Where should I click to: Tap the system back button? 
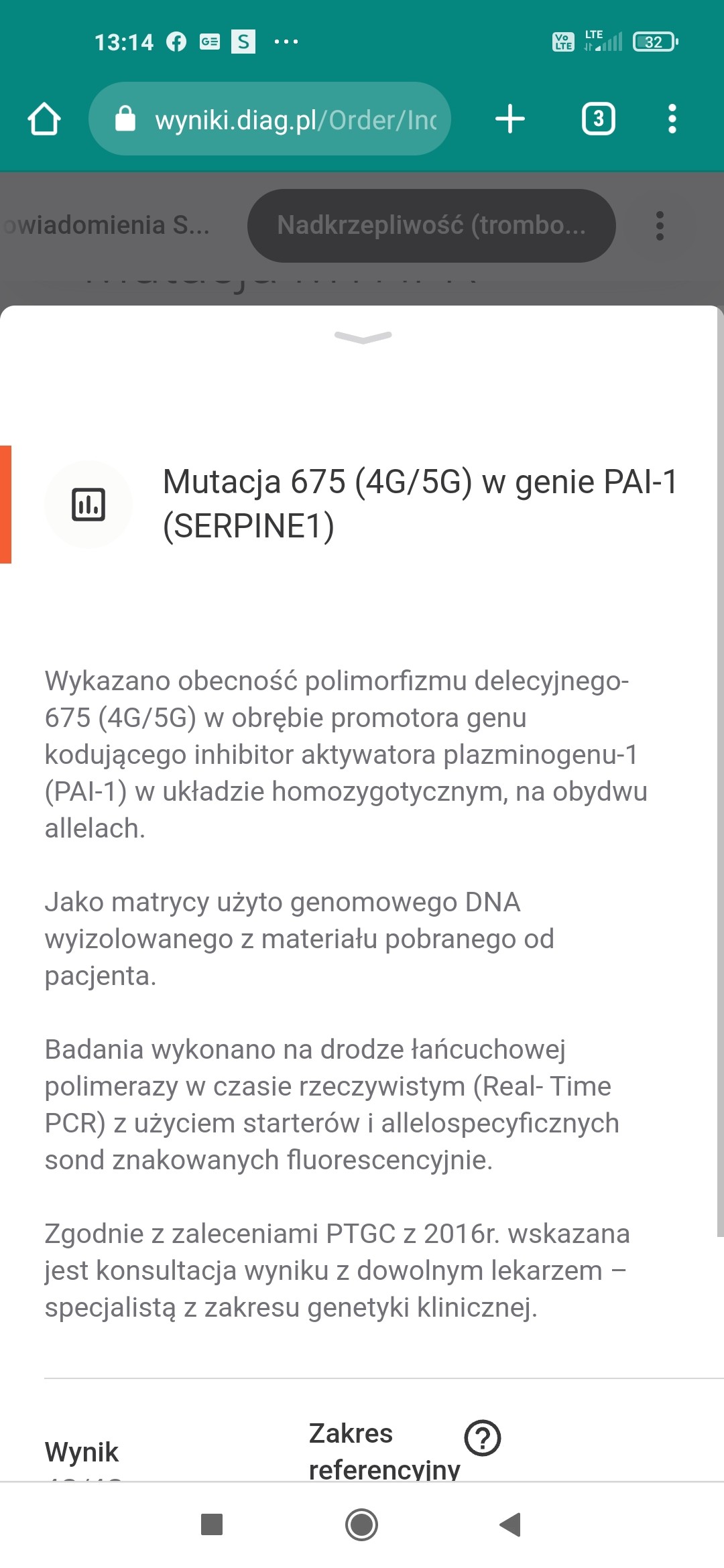click(x=511, y=1524)
